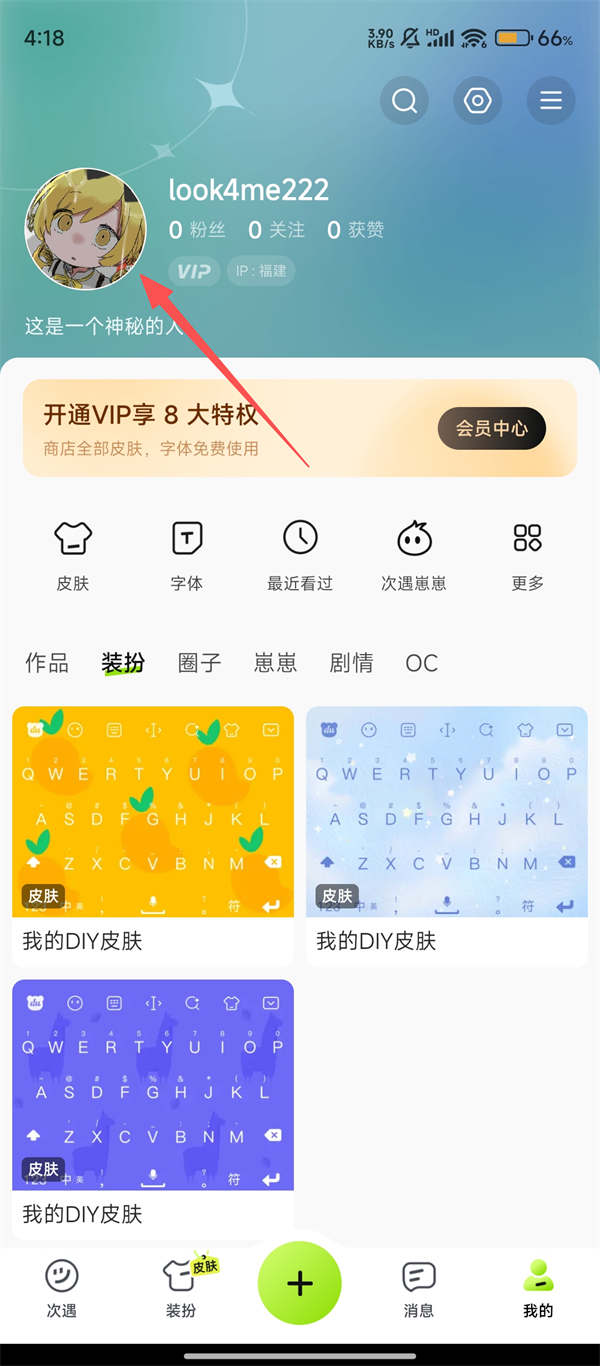600x1366 pixels.
Task: Open 次遇崽崽 shortcut
Action: (x=413, y=555)
